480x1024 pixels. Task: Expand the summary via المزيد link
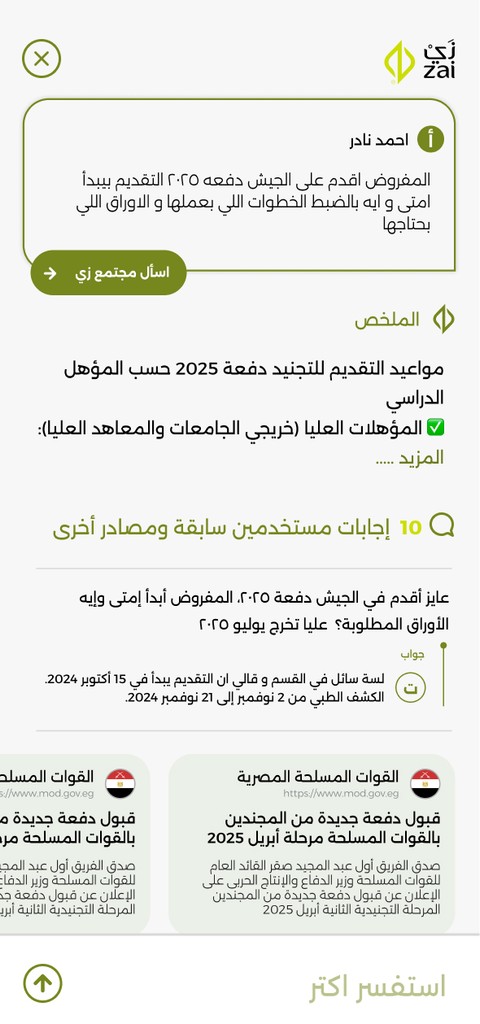coord(409,458)
